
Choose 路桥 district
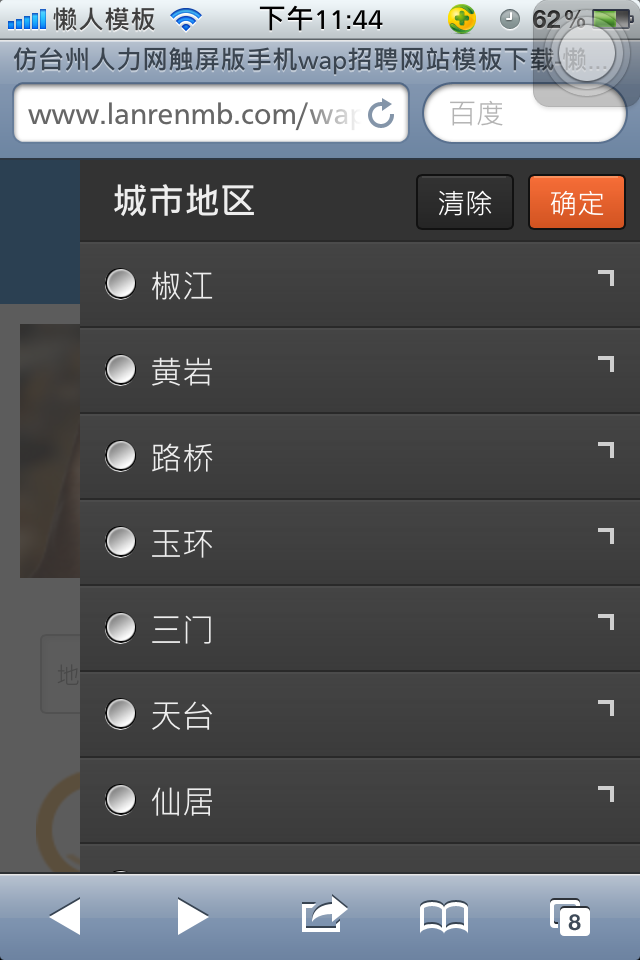pyautogui.click(x=121, y=457)
